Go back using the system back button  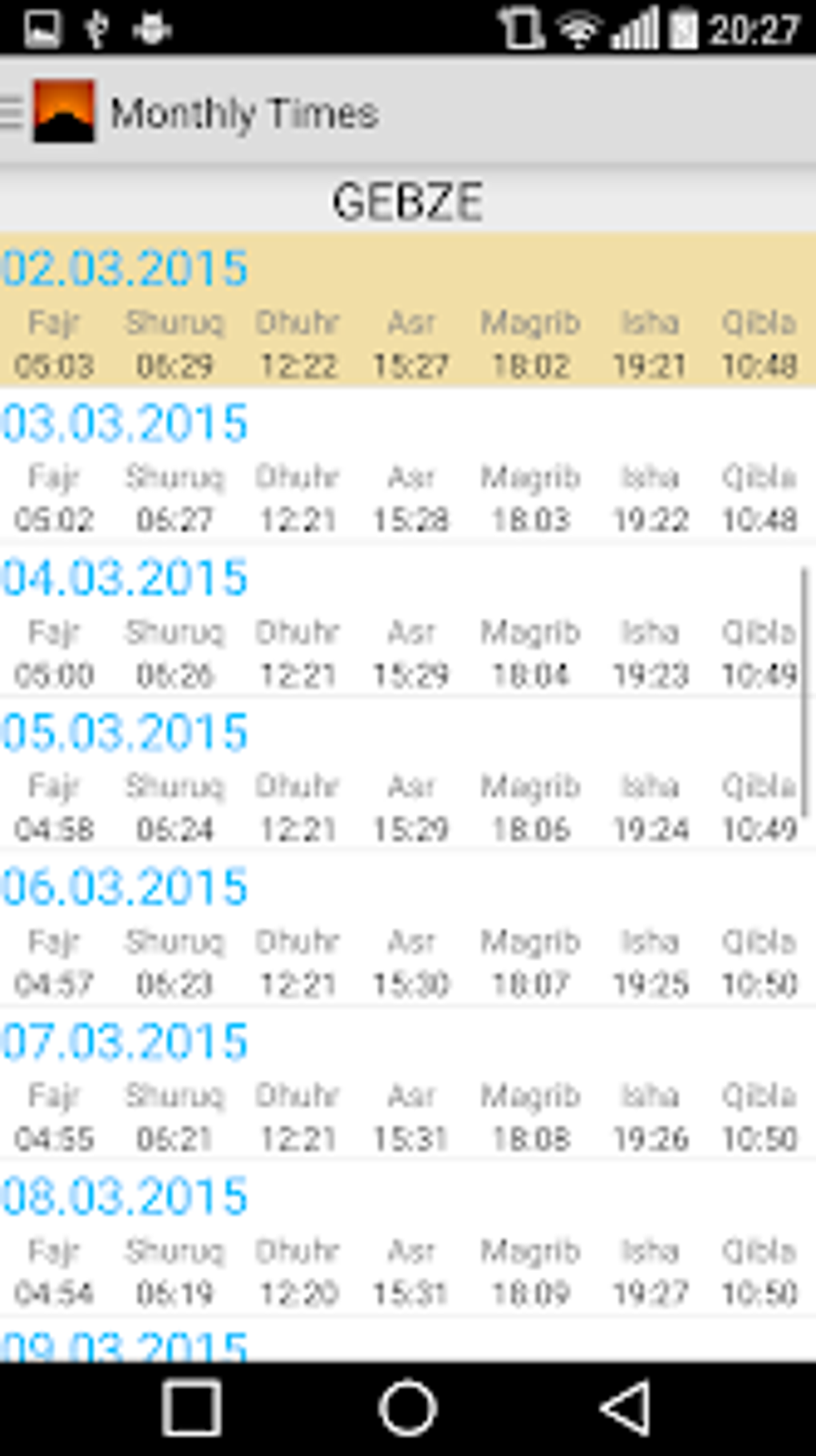point(626,1408)
